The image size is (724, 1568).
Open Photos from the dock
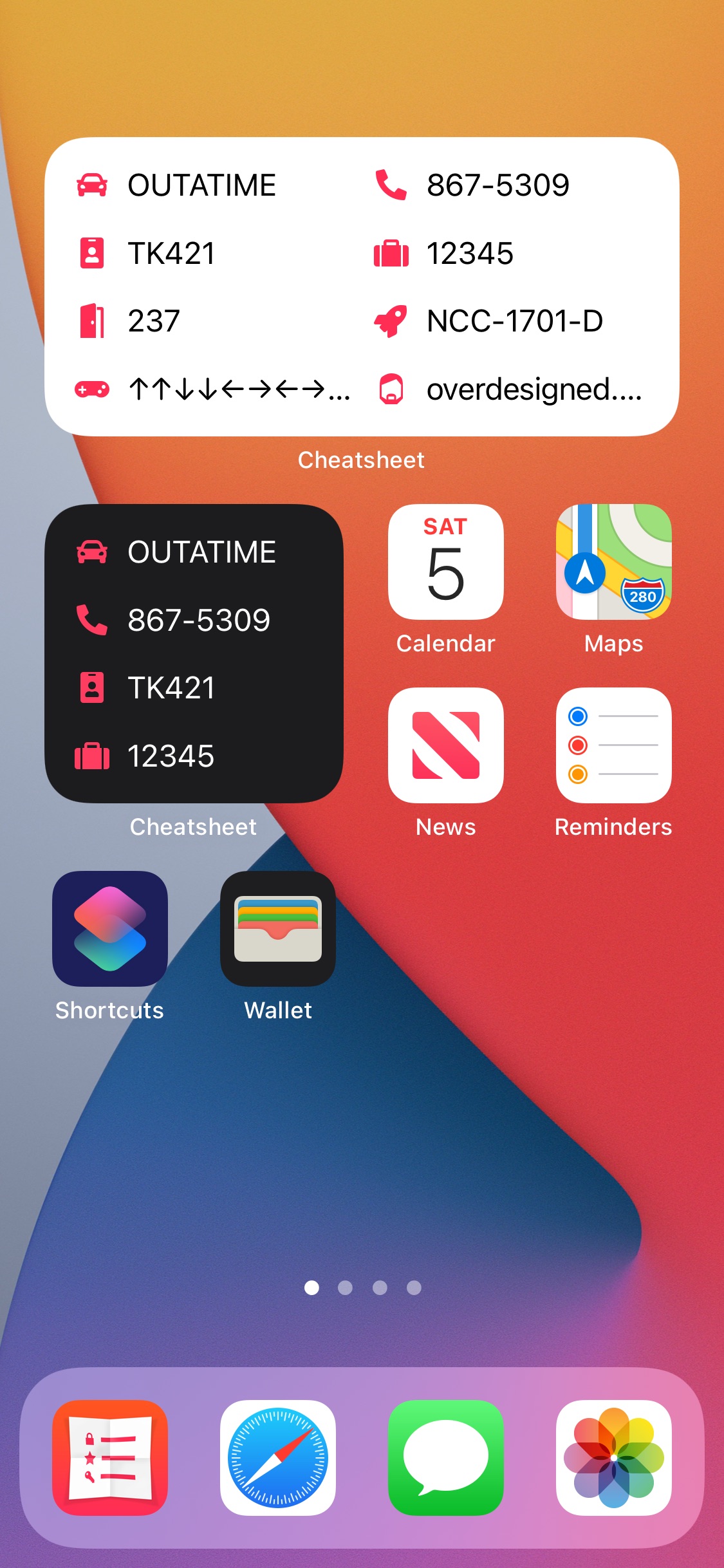point(614,1458)
